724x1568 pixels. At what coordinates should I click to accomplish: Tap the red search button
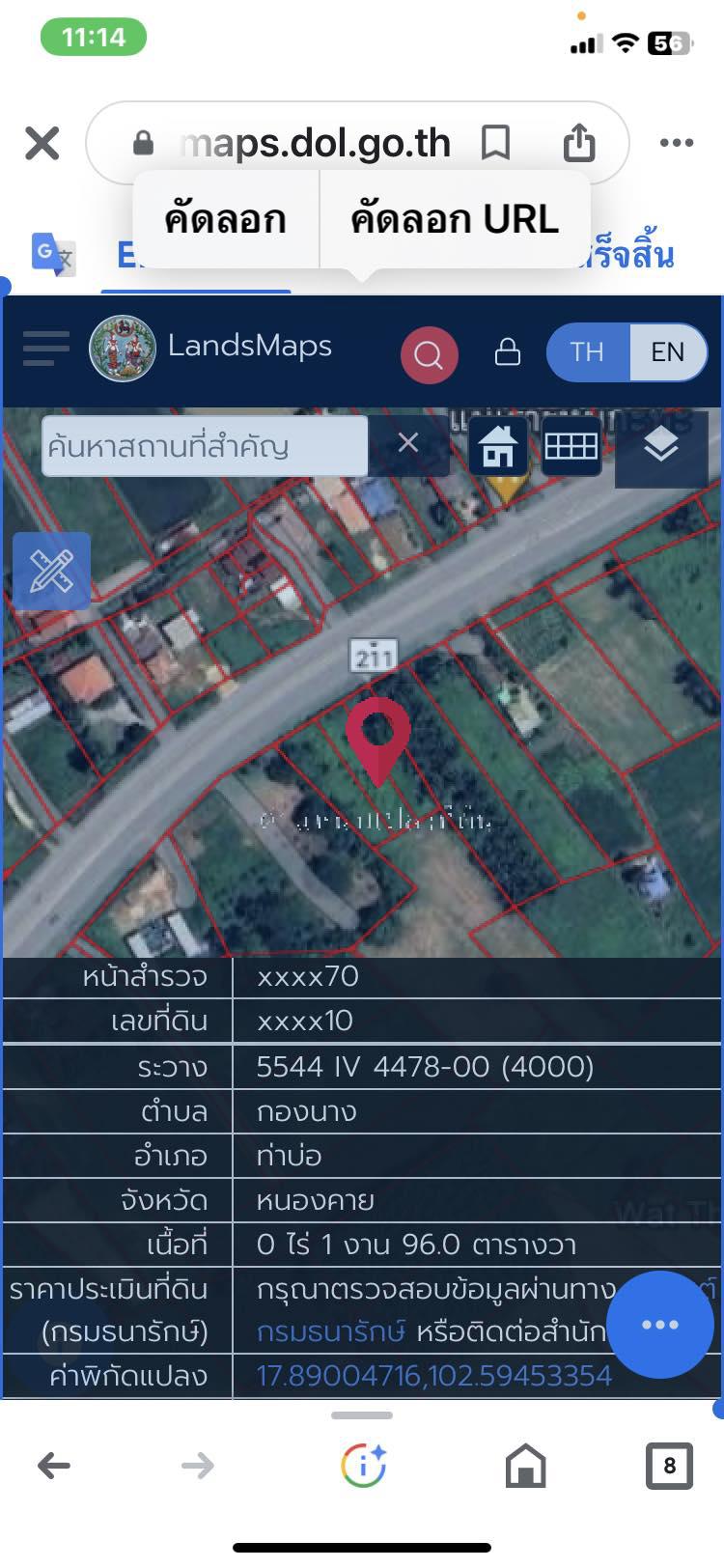[429, 354]
